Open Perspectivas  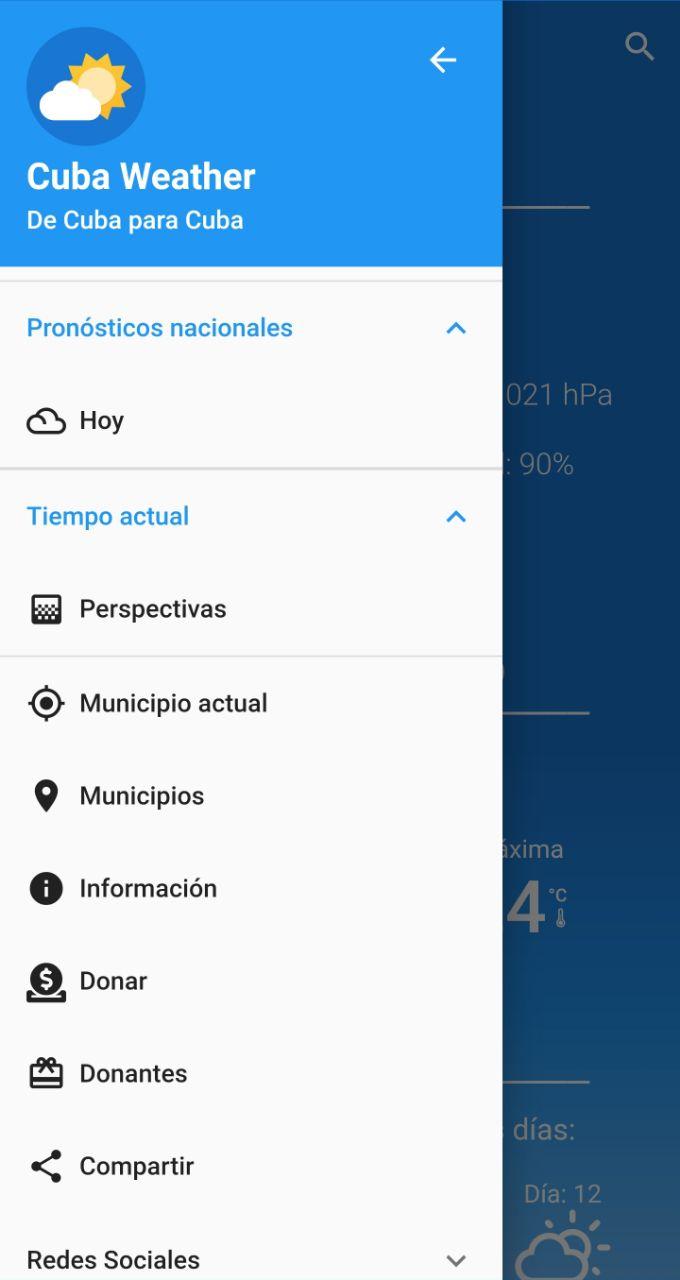point(153,609)
